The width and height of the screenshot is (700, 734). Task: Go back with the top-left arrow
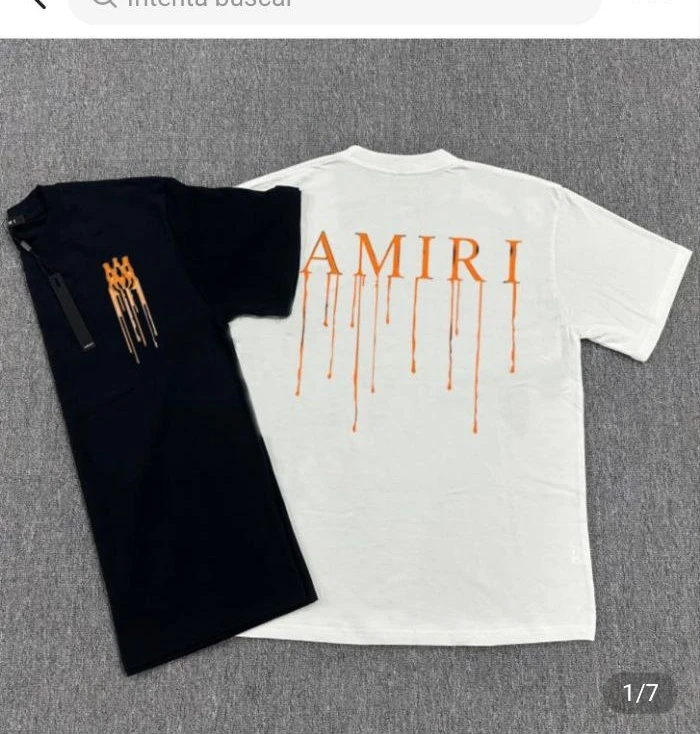point(35,4)
